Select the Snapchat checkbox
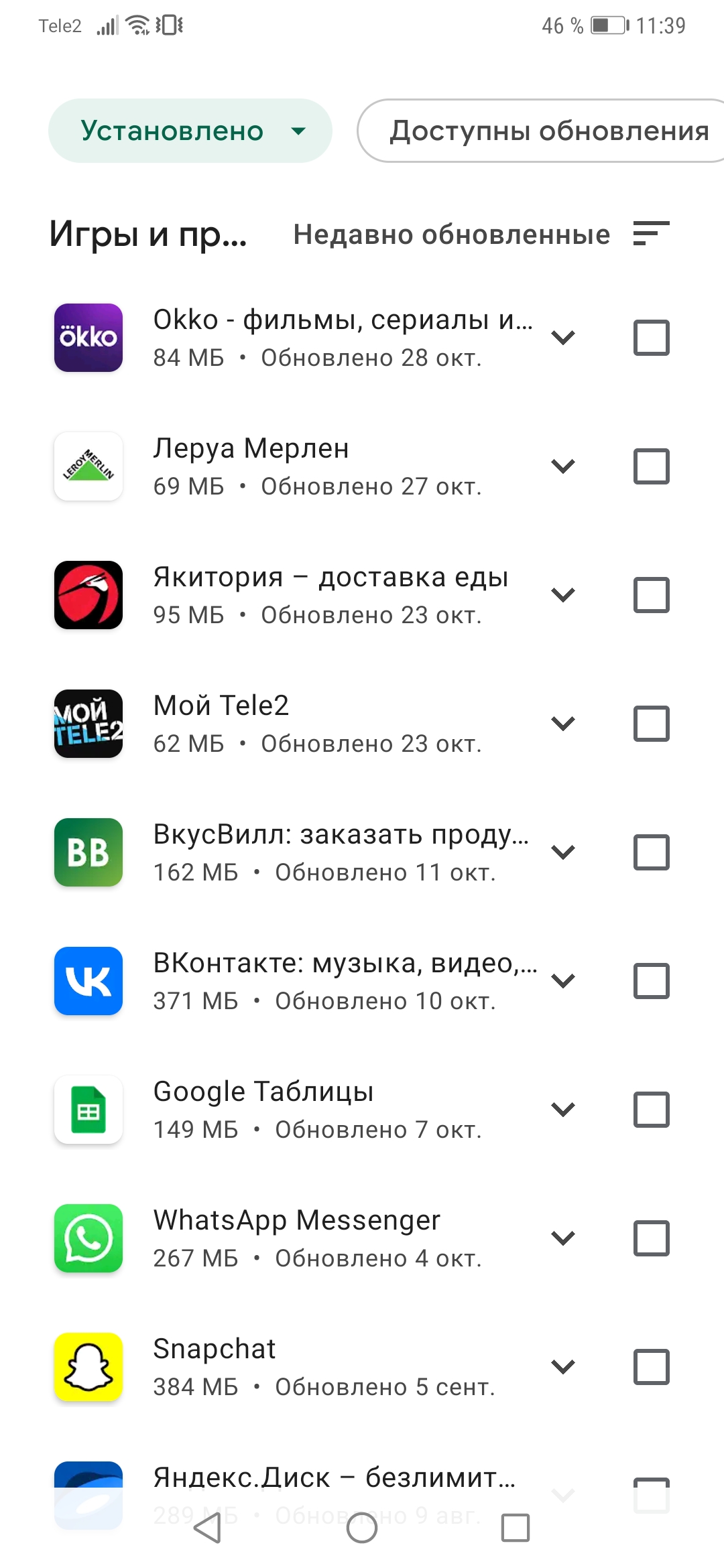The width and height of the screenshot is (724, 1568). pos(651,1367)
